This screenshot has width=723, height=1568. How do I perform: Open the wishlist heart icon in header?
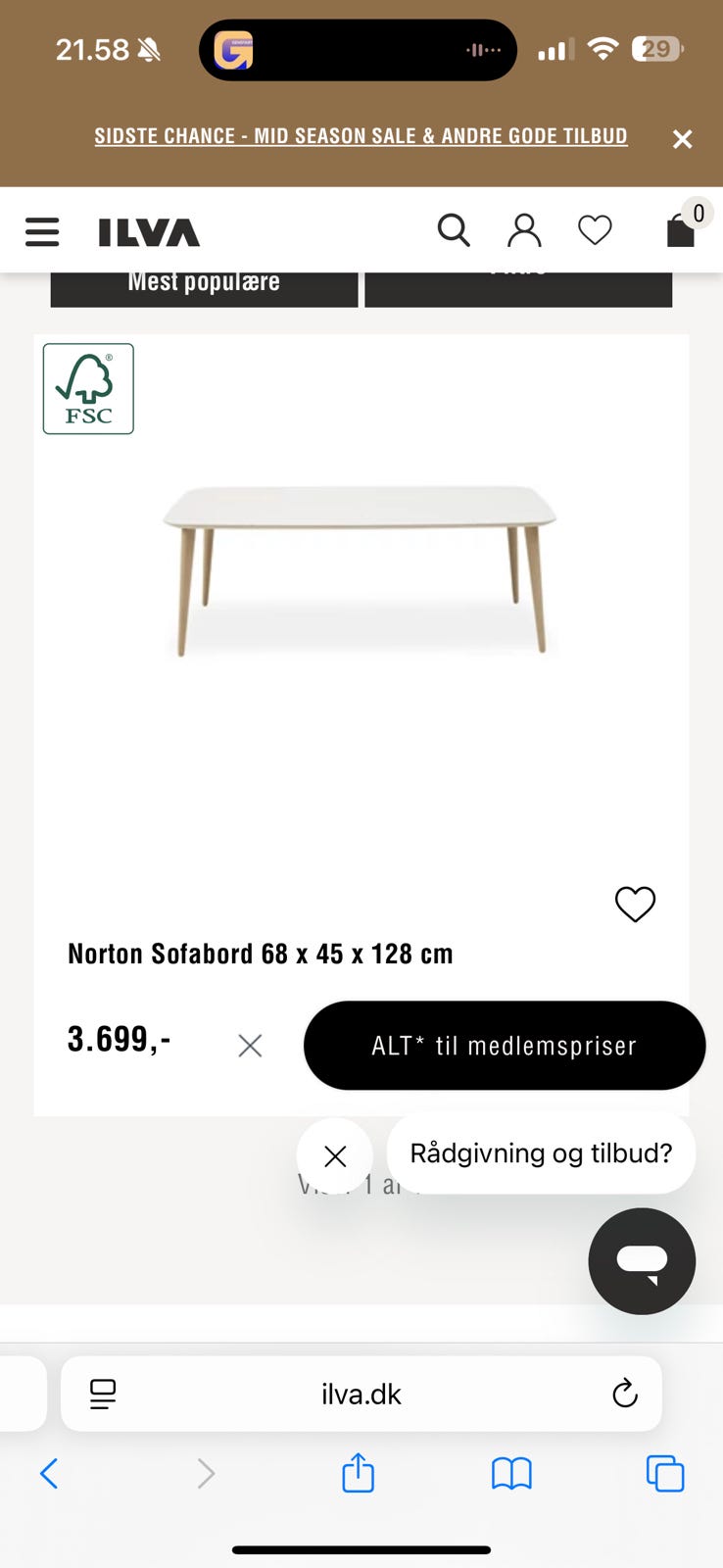[595, 230]
